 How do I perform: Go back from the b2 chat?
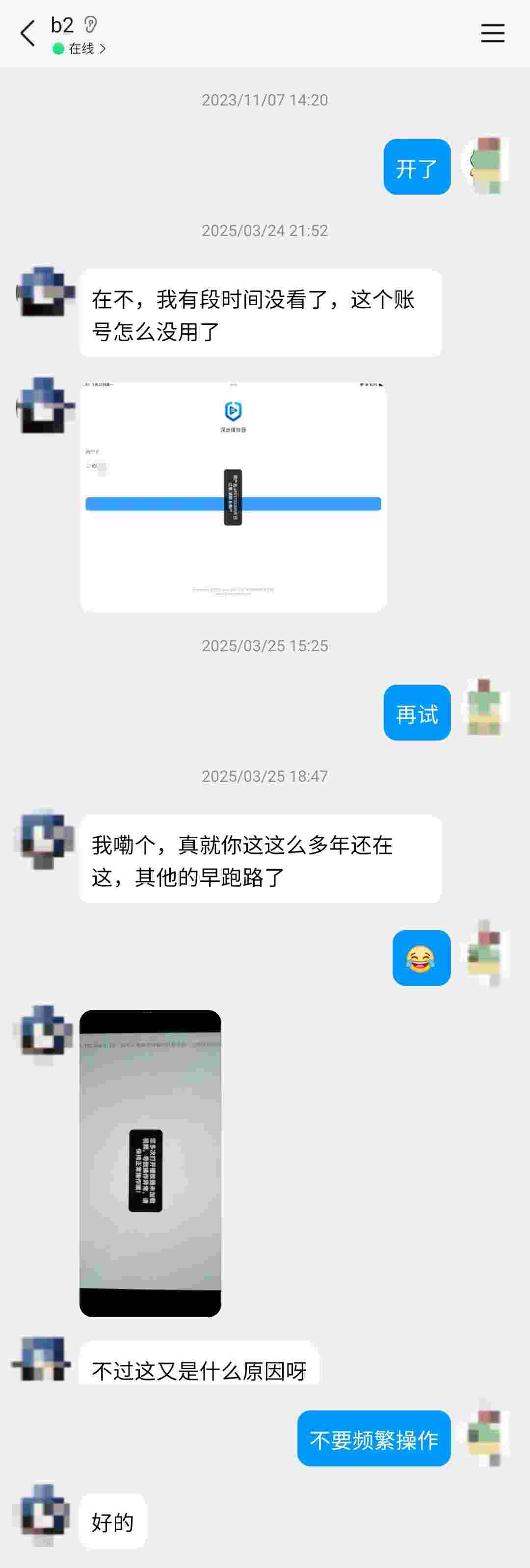(27, 33)
